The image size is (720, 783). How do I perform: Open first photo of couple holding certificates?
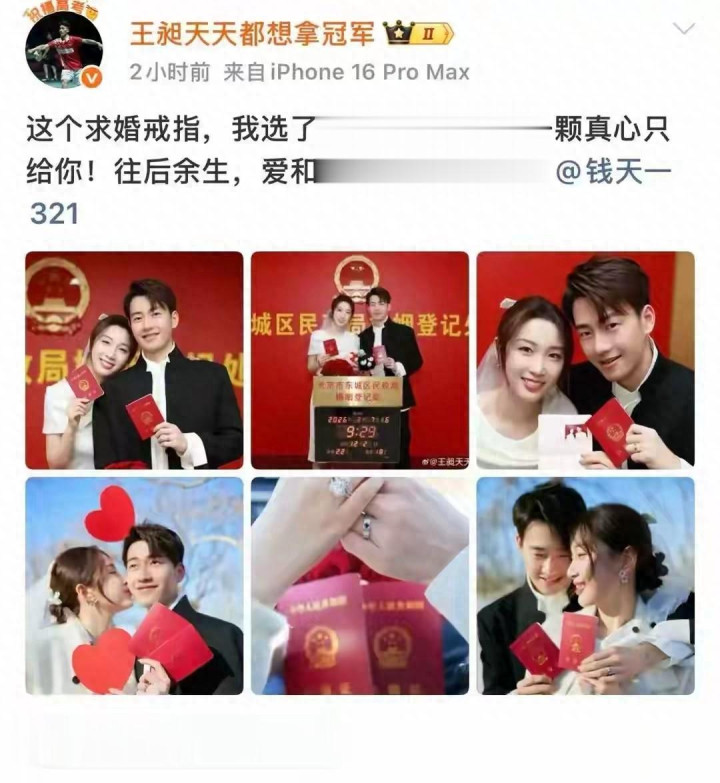point(134,360)
